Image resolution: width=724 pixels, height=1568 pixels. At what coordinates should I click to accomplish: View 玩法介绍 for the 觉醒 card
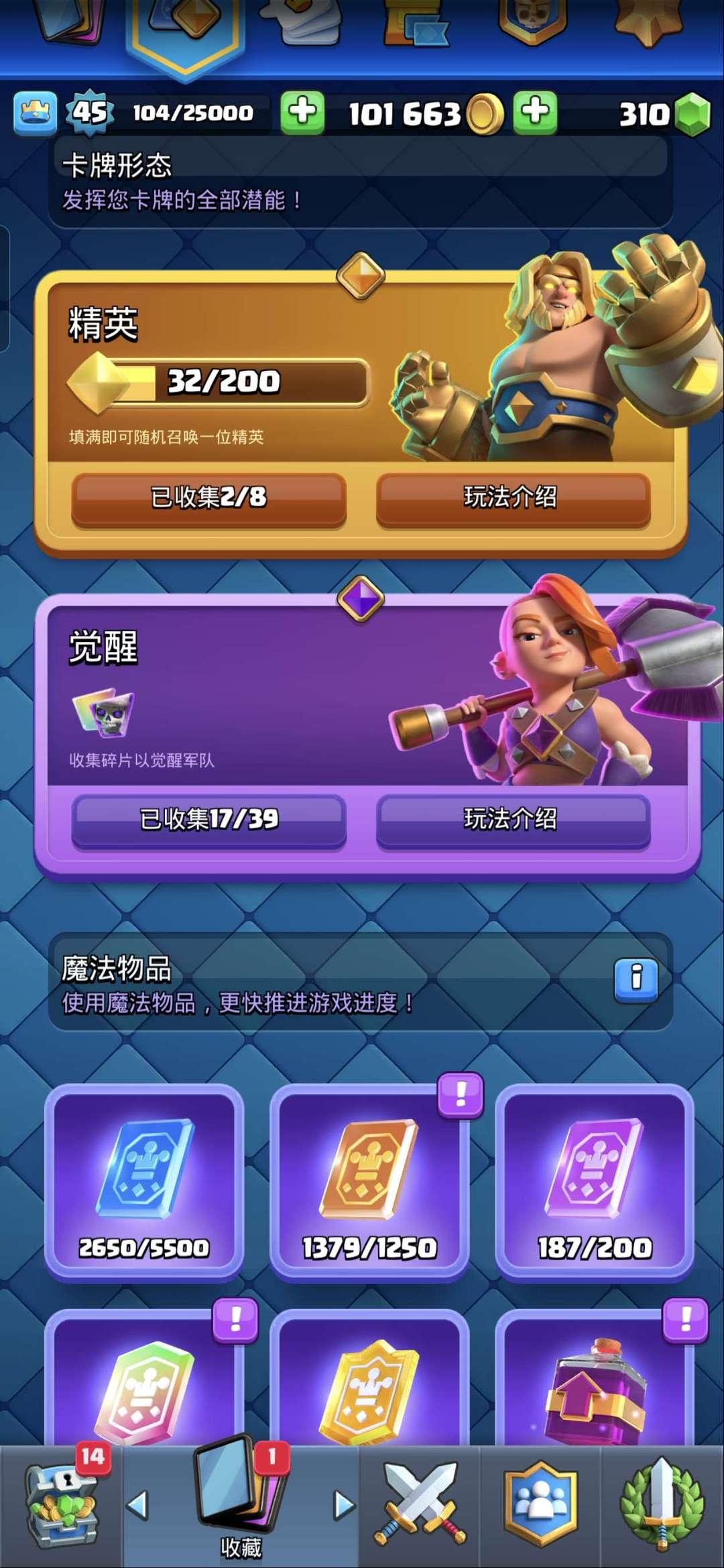click(x=513, y=819)
